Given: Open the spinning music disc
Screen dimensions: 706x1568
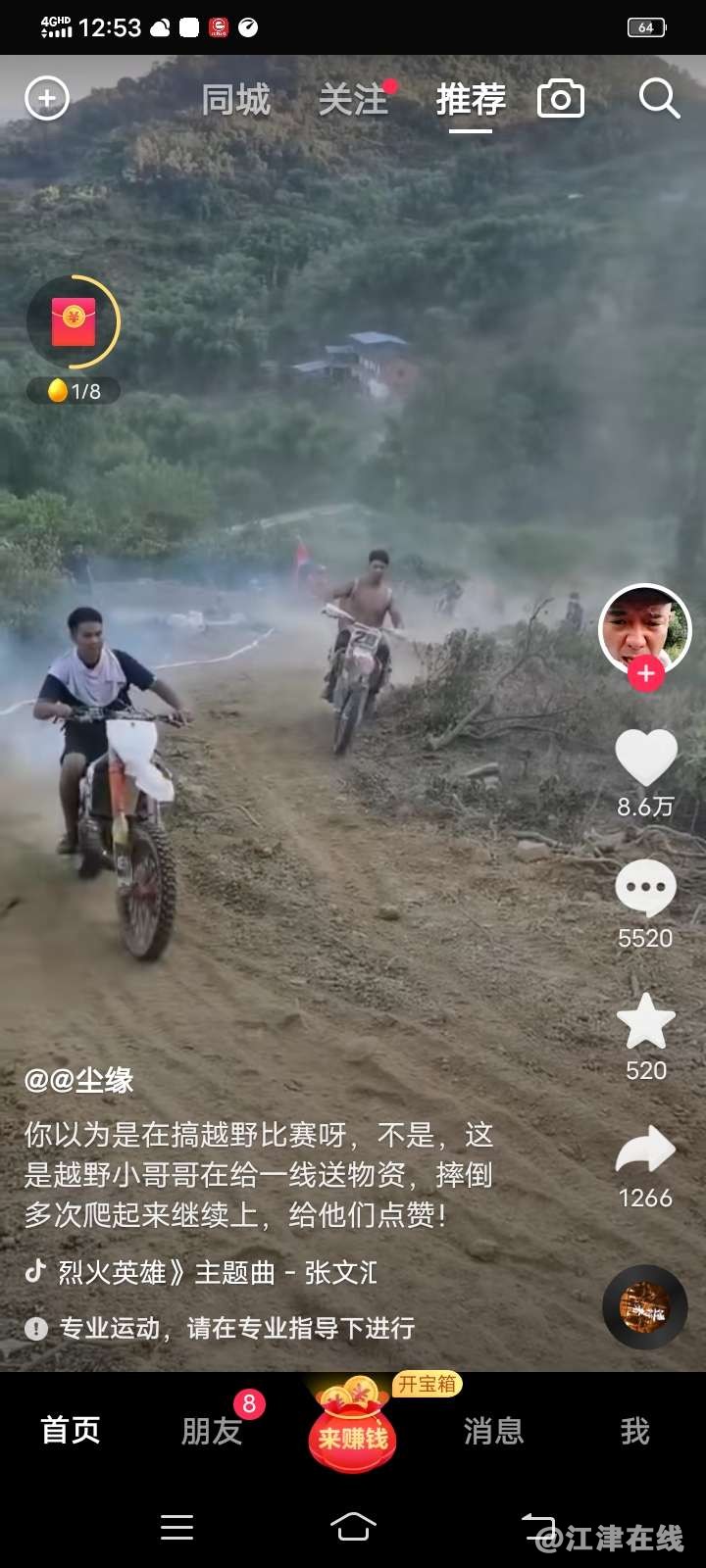Looking at the screenshot, I should tap(644, 1307).
